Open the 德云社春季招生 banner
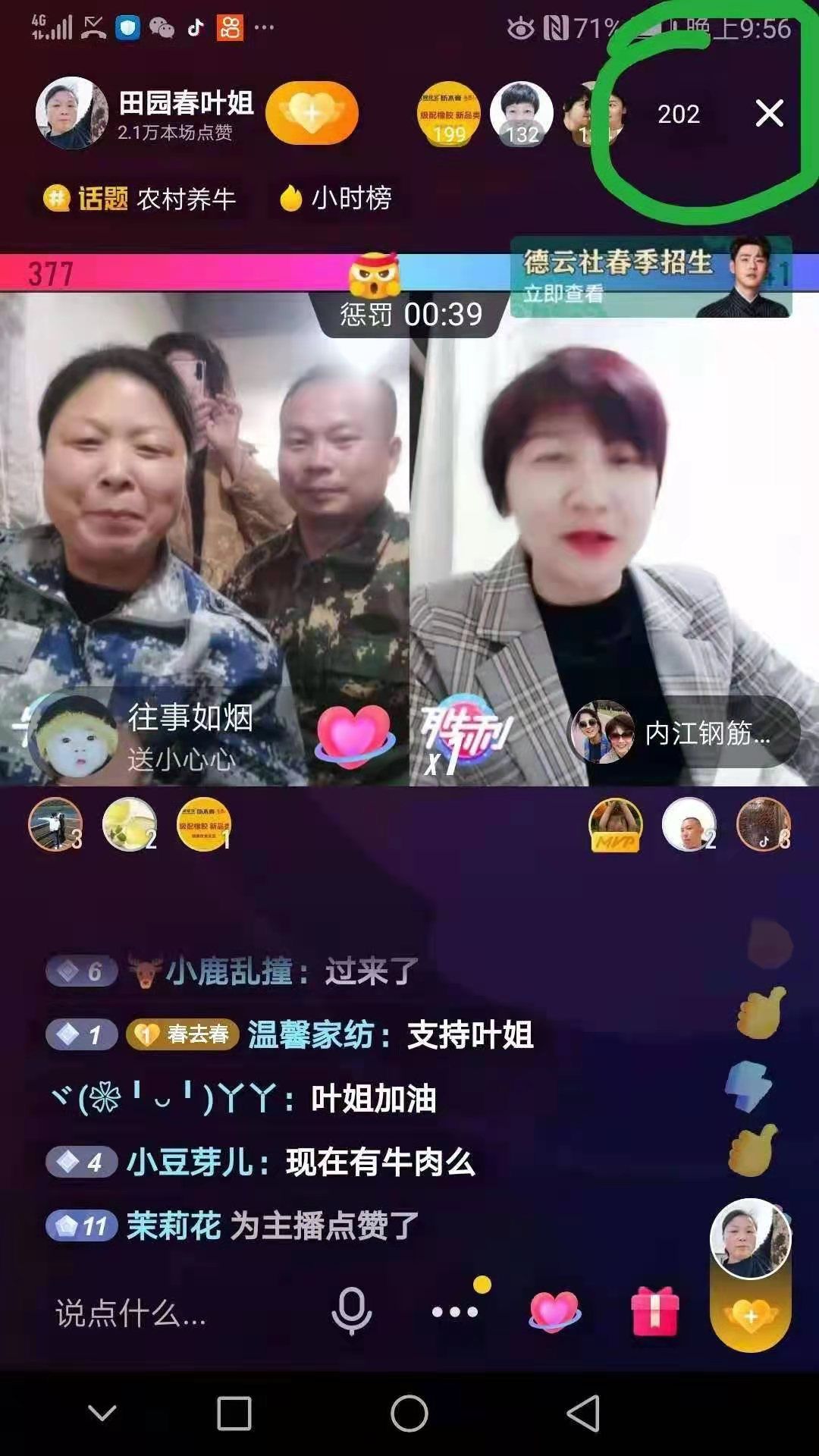819x1456 pixels. pyautogui.click(x=651, y=277)
